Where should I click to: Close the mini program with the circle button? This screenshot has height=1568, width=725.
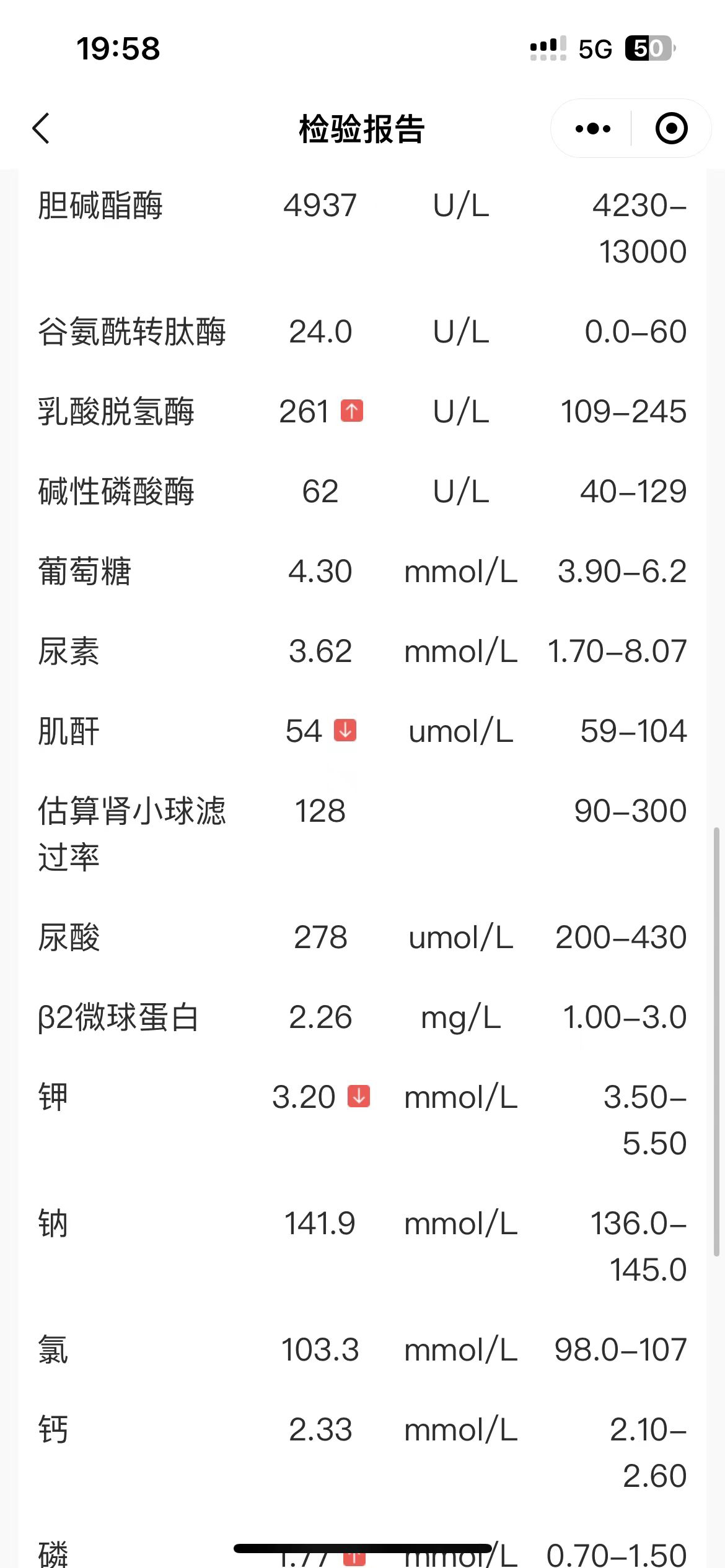pyautogui.click(x=672, y=129)
